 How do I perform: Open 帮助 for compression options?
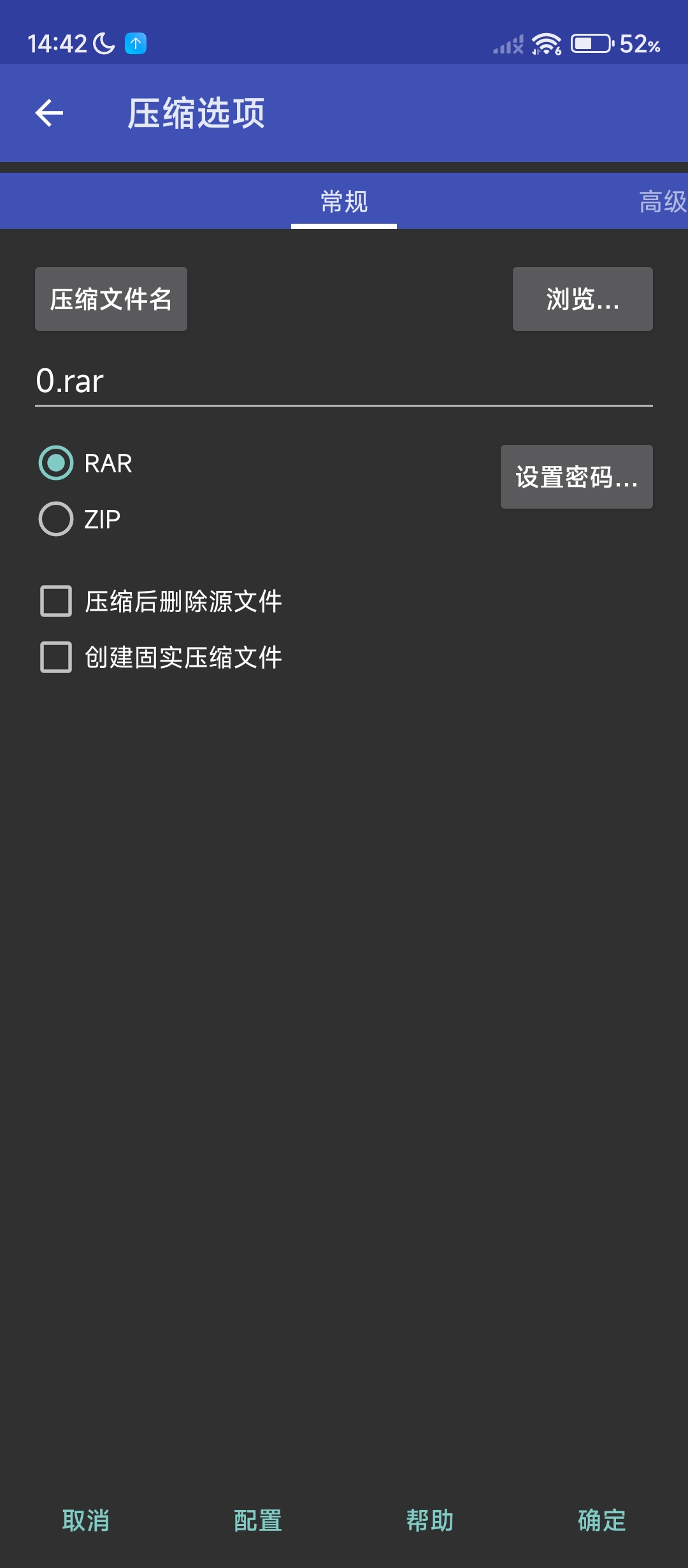(430, 1520)
